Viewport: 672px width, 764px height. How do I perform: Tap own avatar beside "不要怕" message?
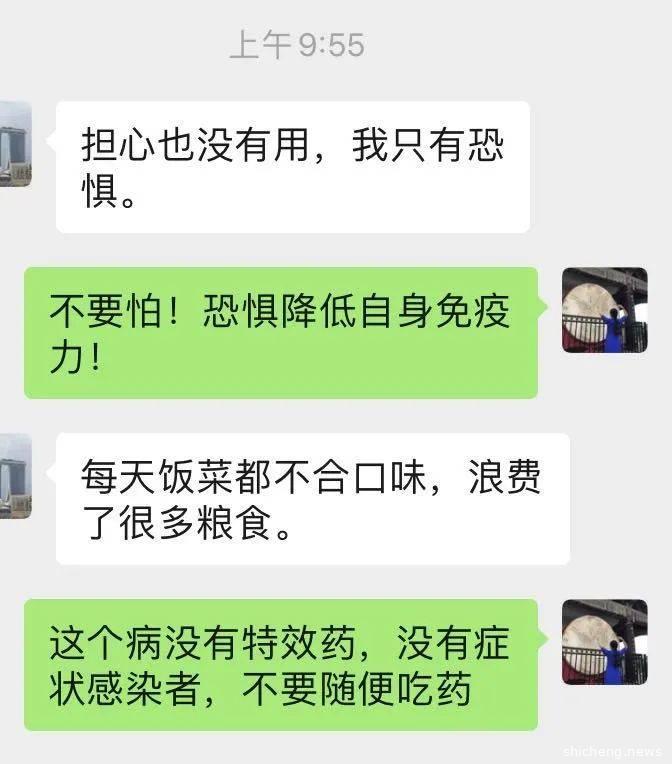coord(604,309)
